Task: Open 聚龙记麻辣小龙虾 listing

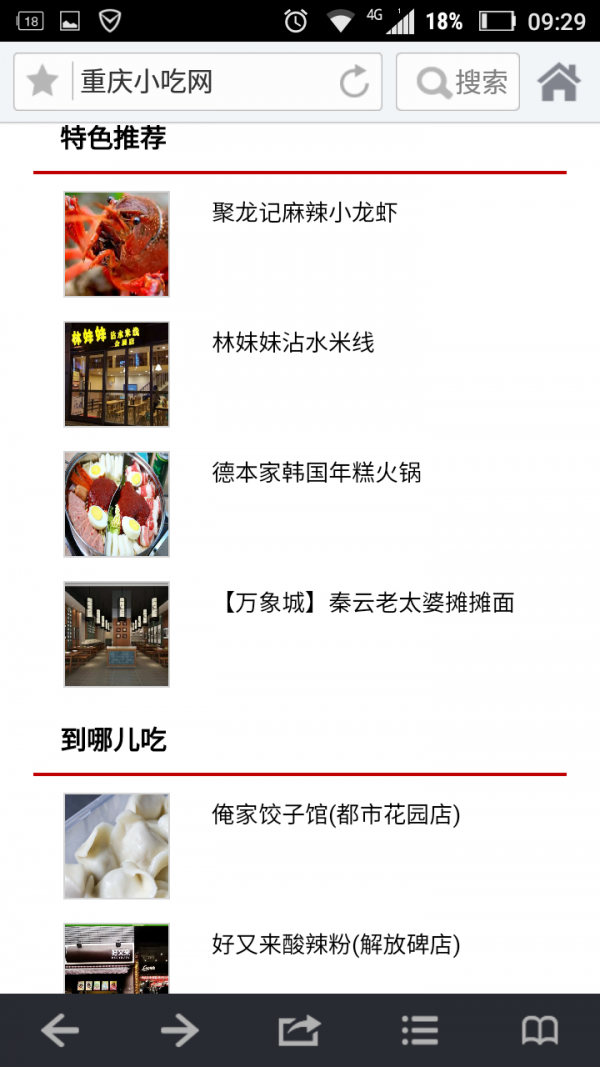Action: tap(305, 212)
